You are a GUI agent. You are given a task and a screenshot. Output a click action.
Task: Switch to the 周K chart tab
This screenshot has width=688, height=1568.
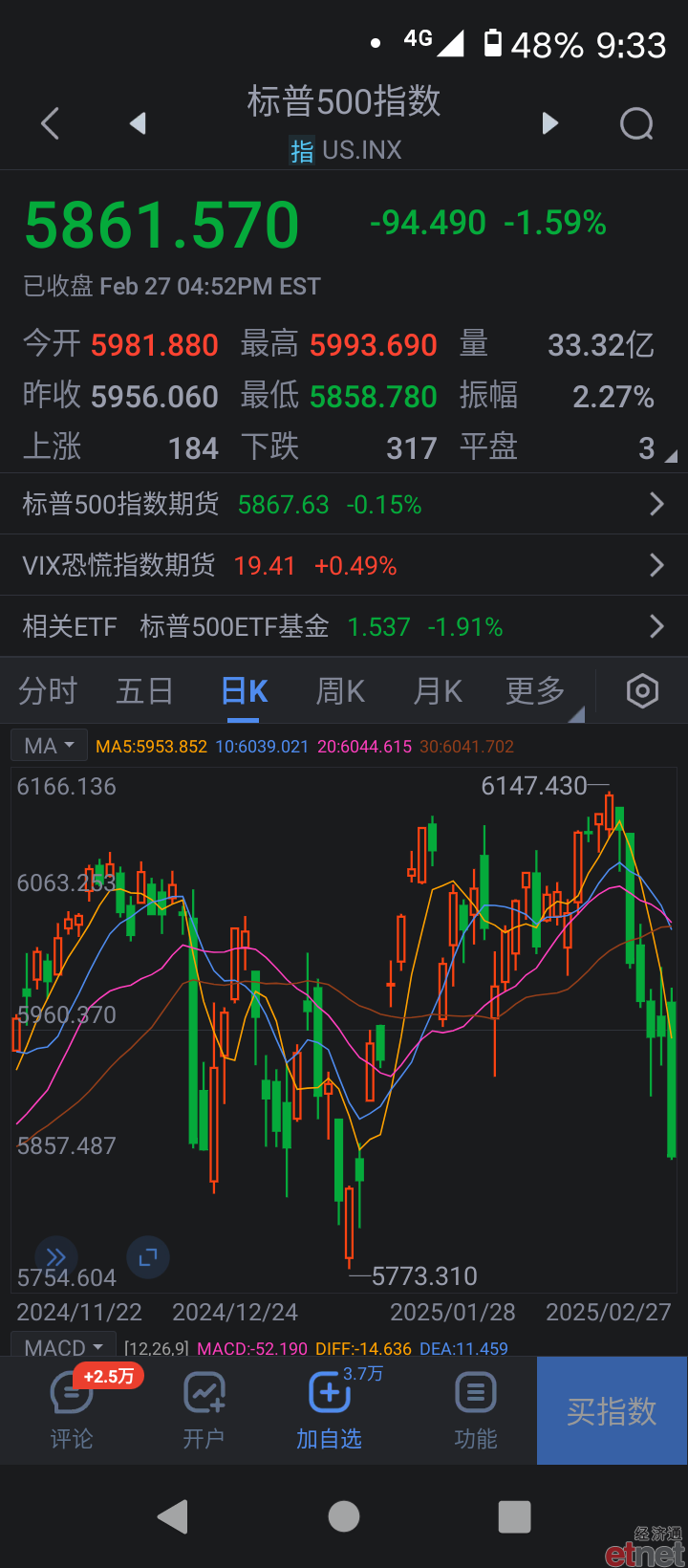341,690
